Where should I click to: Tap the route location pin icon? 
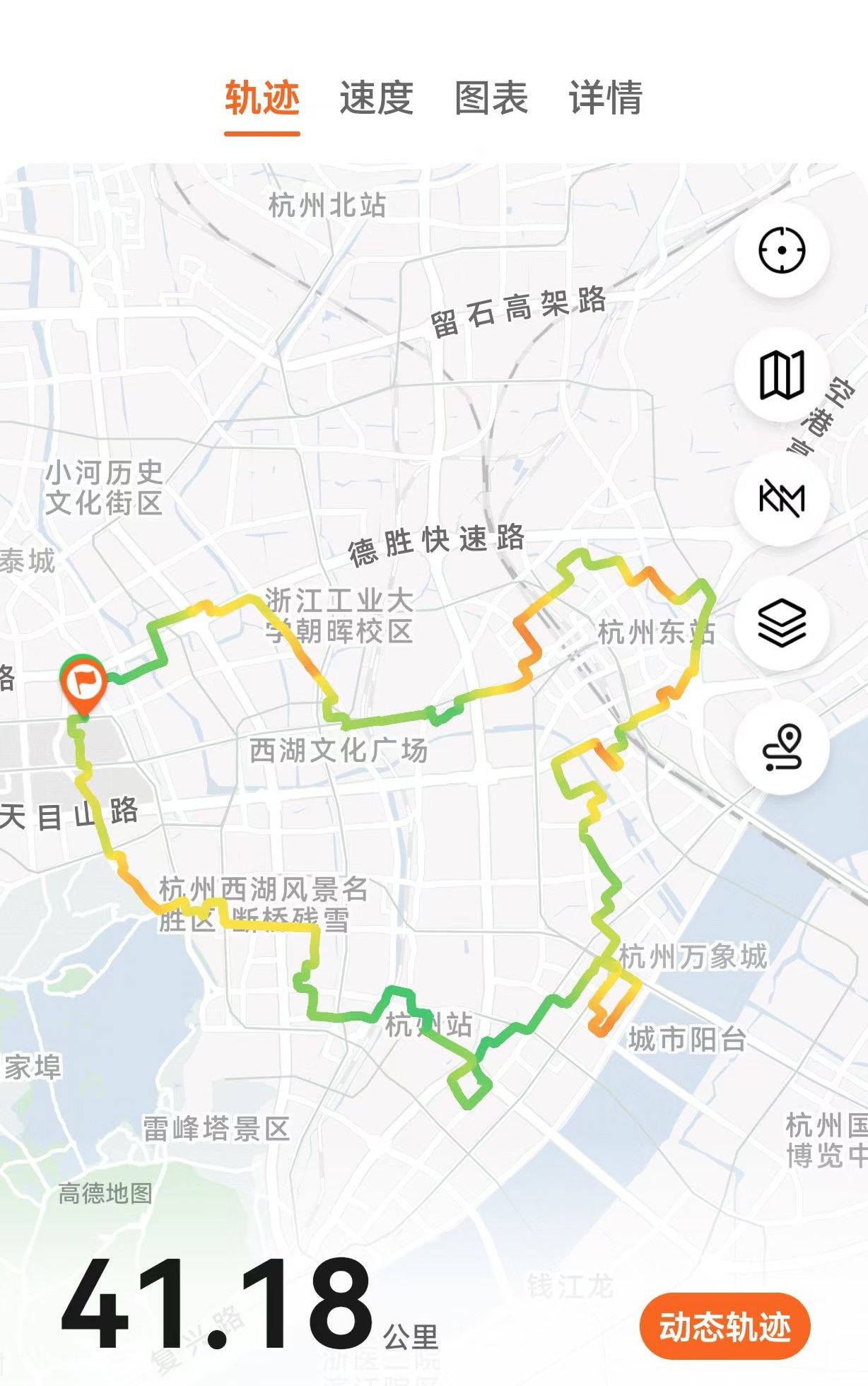[x=782, y=748]
